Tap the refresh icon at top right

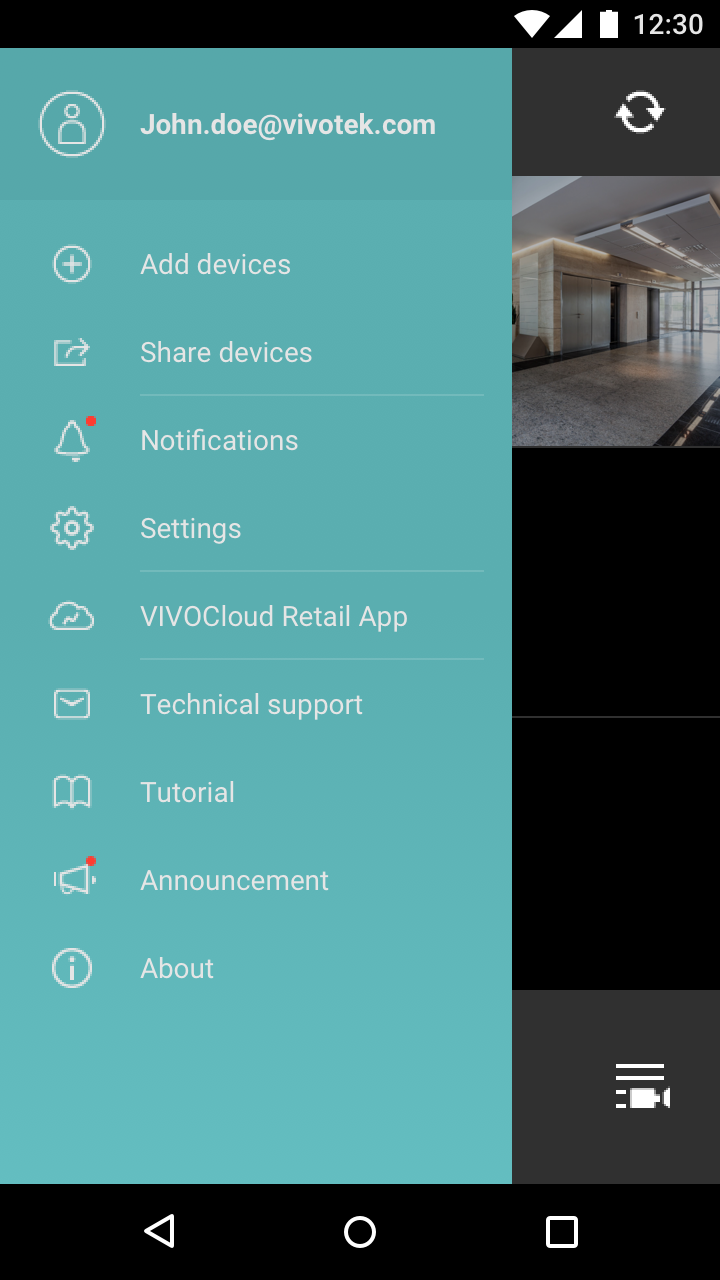click(640, 112)
